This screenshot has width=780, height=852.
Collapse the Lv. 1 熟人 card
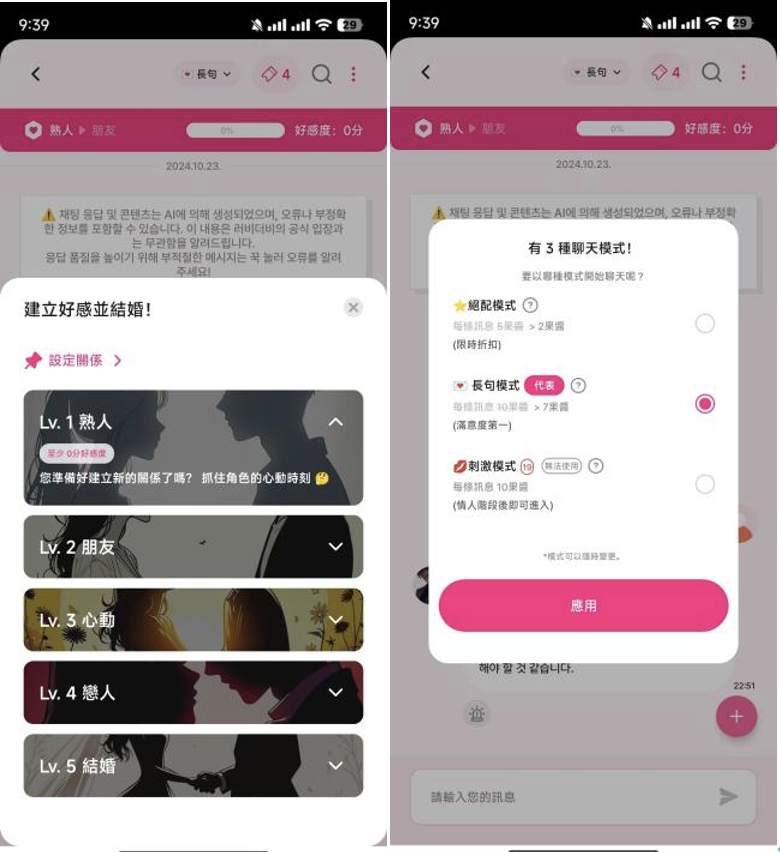pyautogui.click(x=336, y=422)
